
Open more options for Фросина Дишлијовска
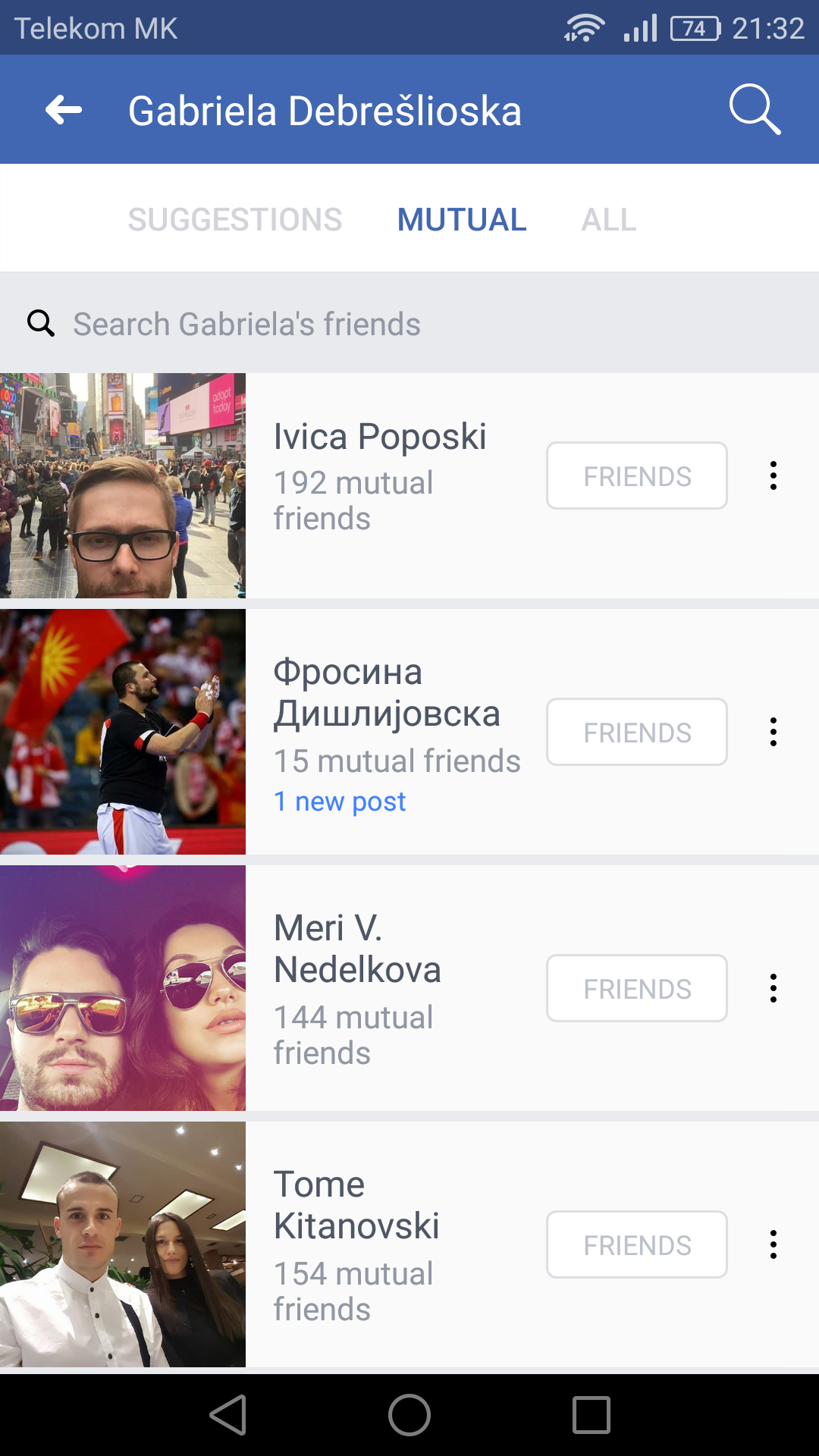(x=773, y=732)
